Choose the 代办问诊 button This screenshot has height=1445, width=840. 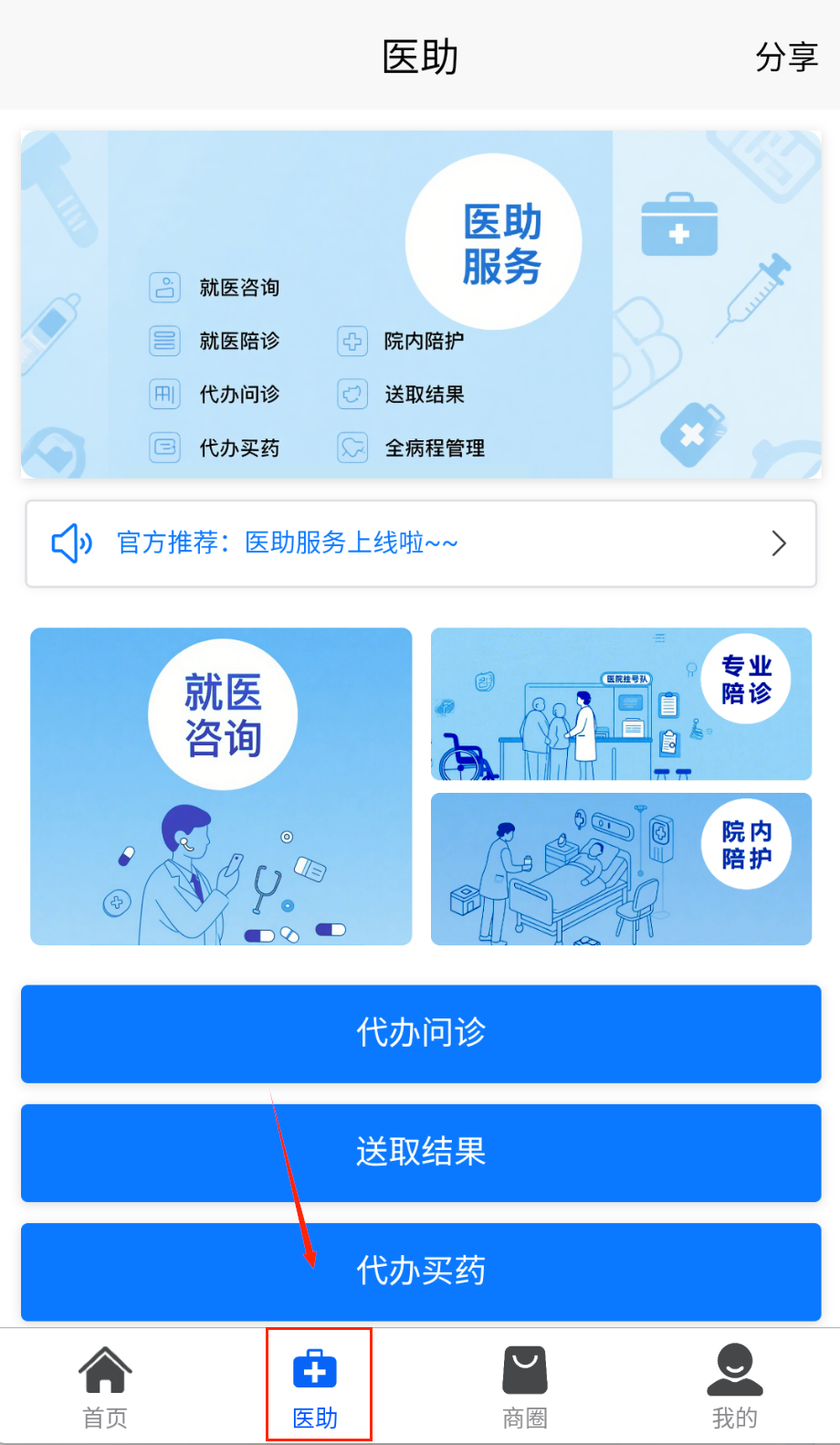[x=421, y=1033]
